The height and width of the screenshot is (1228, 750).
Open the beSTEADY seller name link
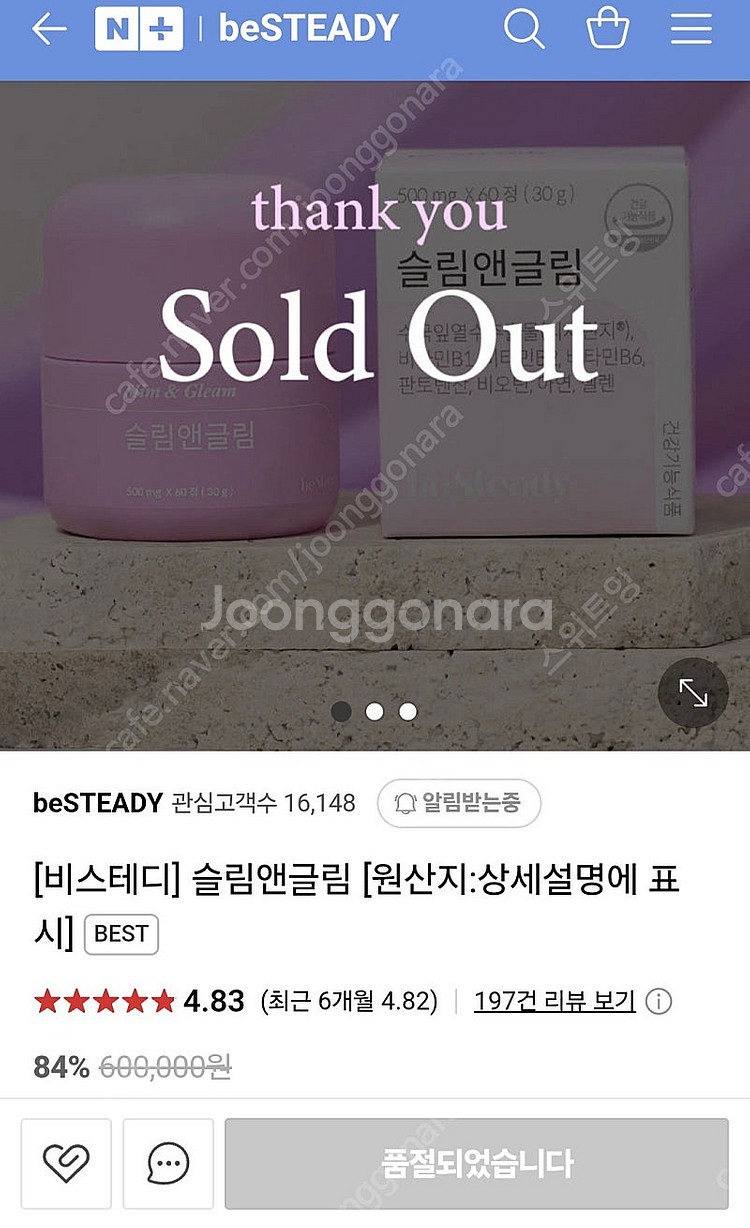(97, 803)
